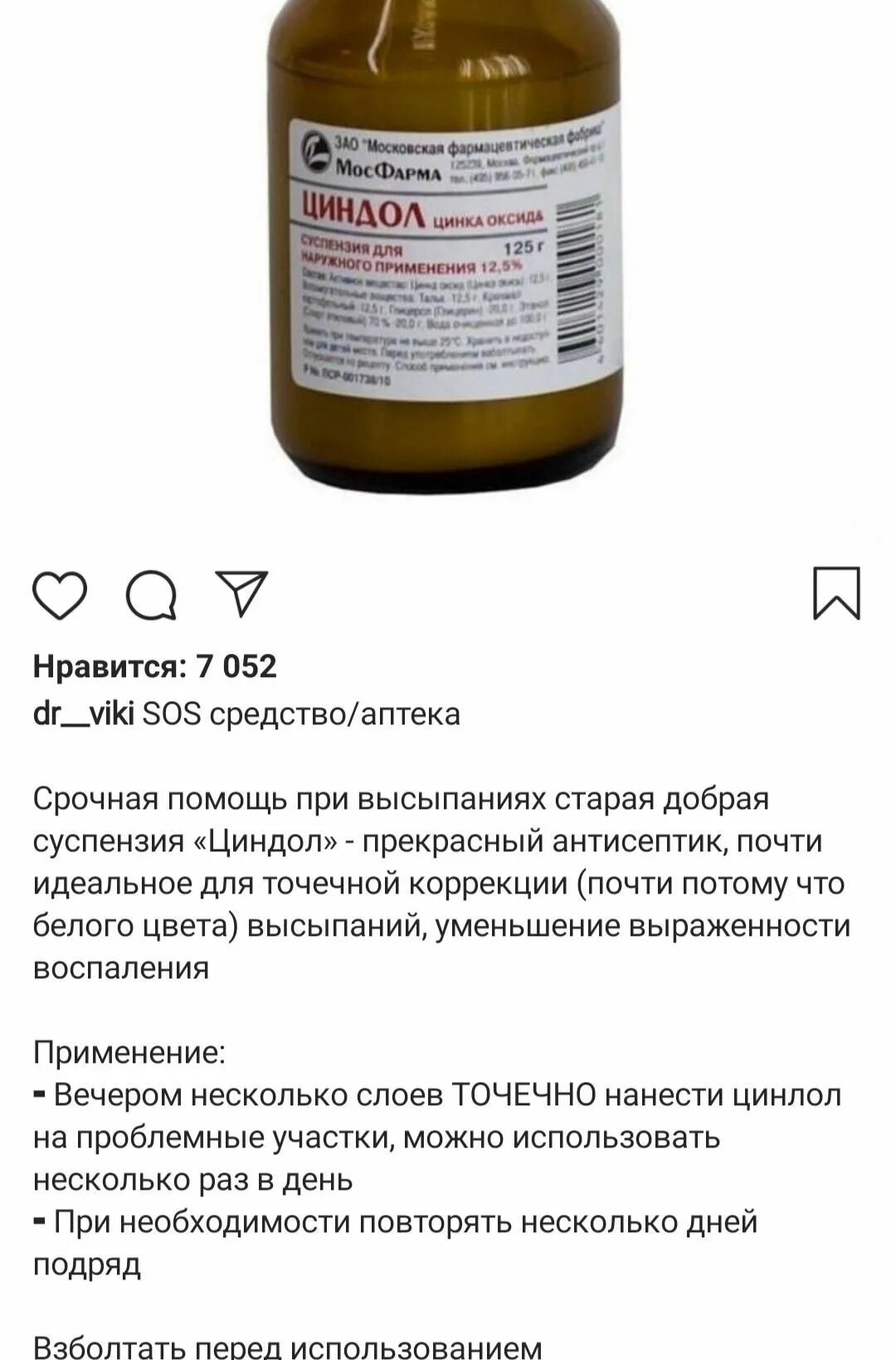Open the dr__viki profile from the caption
Screen dimensions: 896x1360
pyautogui.click(x=83, y=714)
